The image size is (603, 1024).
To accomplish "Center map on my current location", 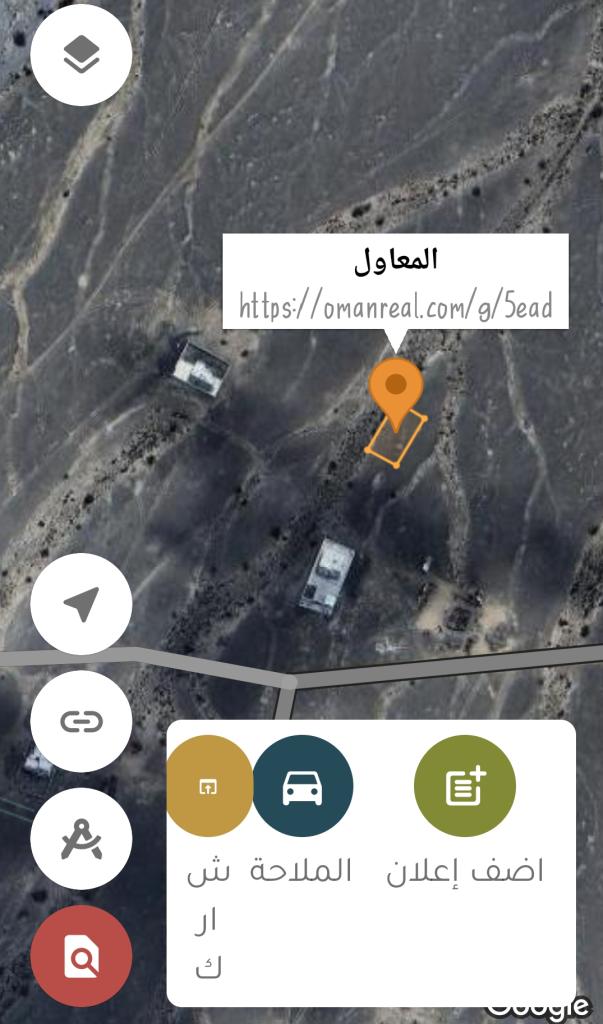I will pos(81,603).
